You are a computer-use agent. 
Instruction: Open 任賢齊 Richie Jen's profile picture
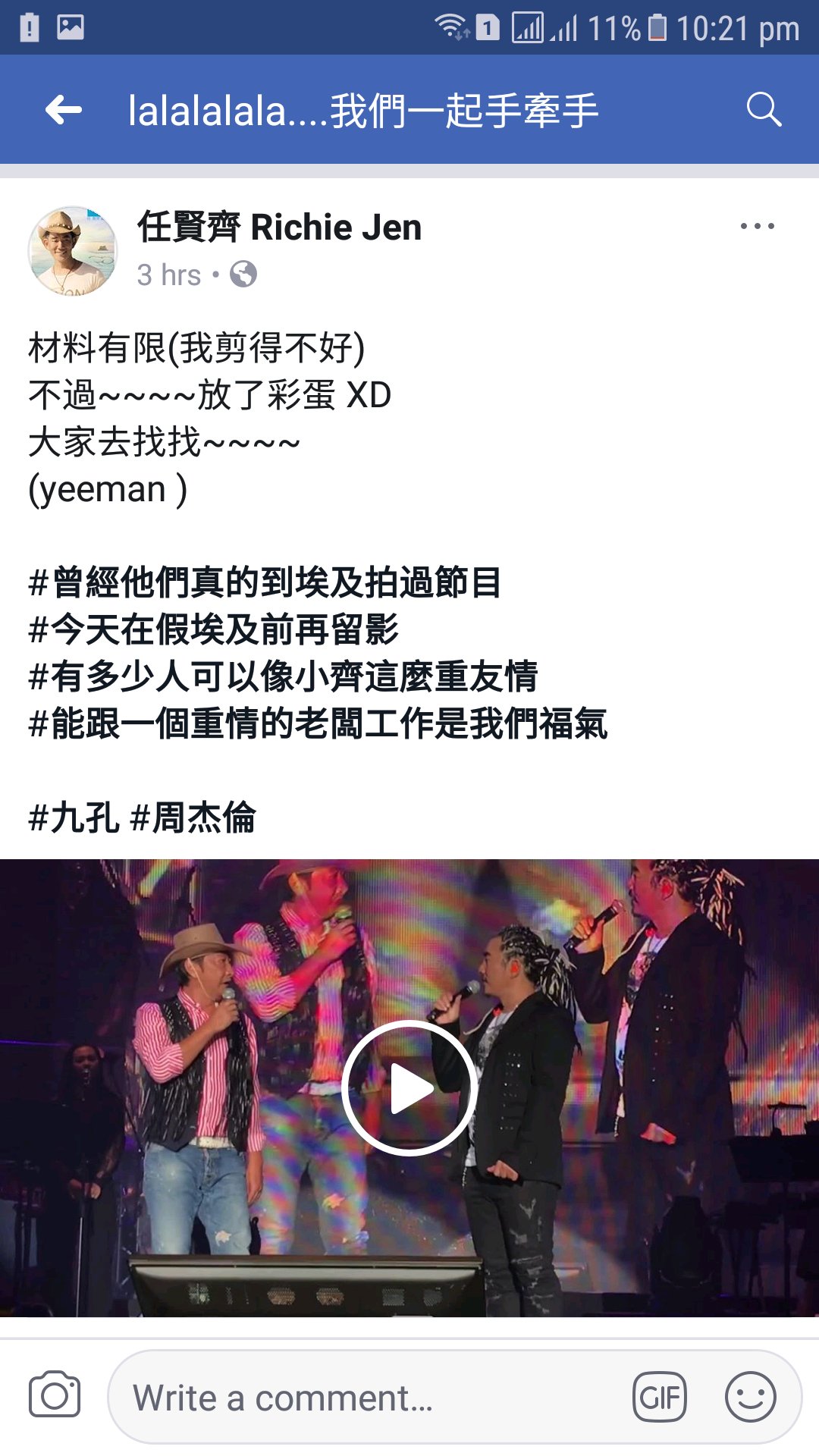pyautogui.click(x=73, y=251)
